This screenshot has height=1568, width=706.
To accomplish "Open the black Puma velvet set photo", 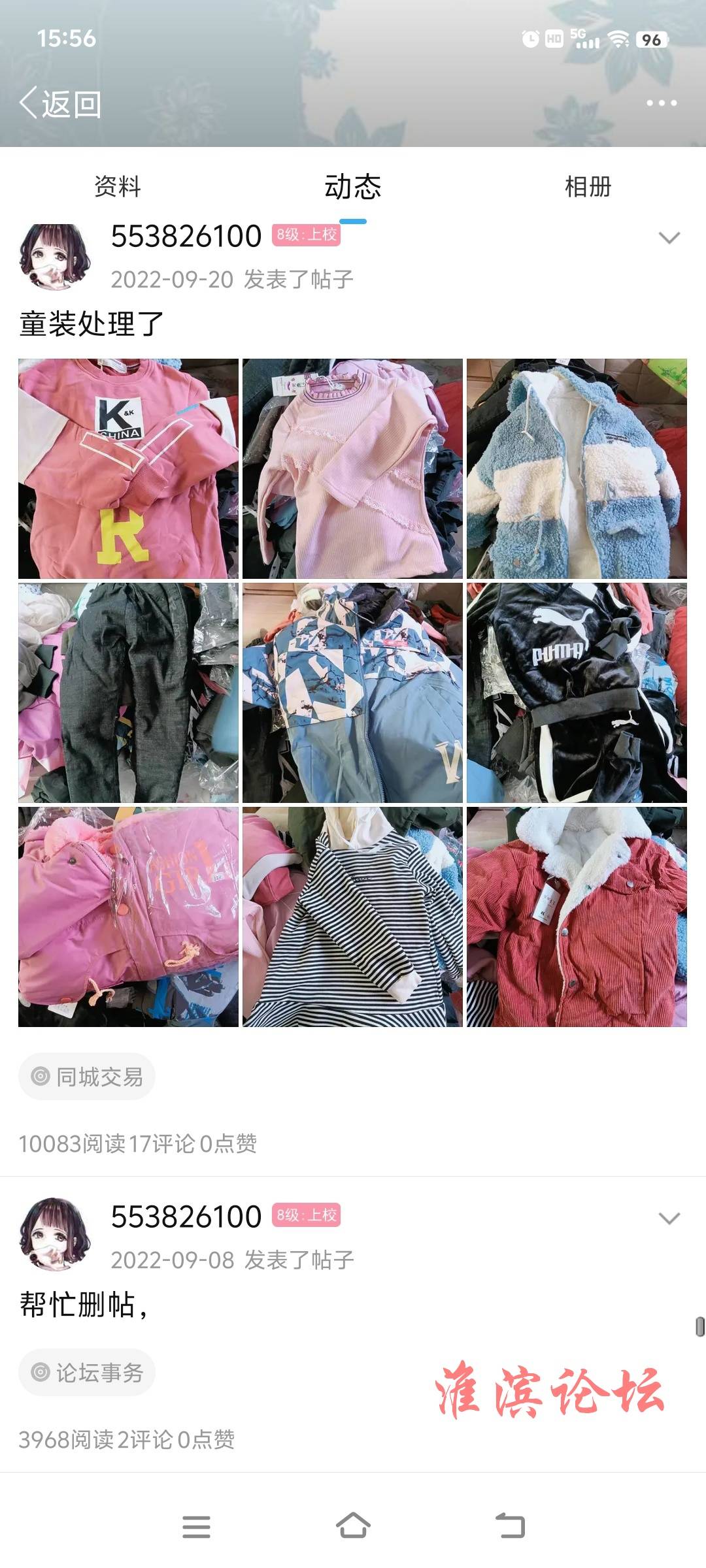I will tap(577, 693).
